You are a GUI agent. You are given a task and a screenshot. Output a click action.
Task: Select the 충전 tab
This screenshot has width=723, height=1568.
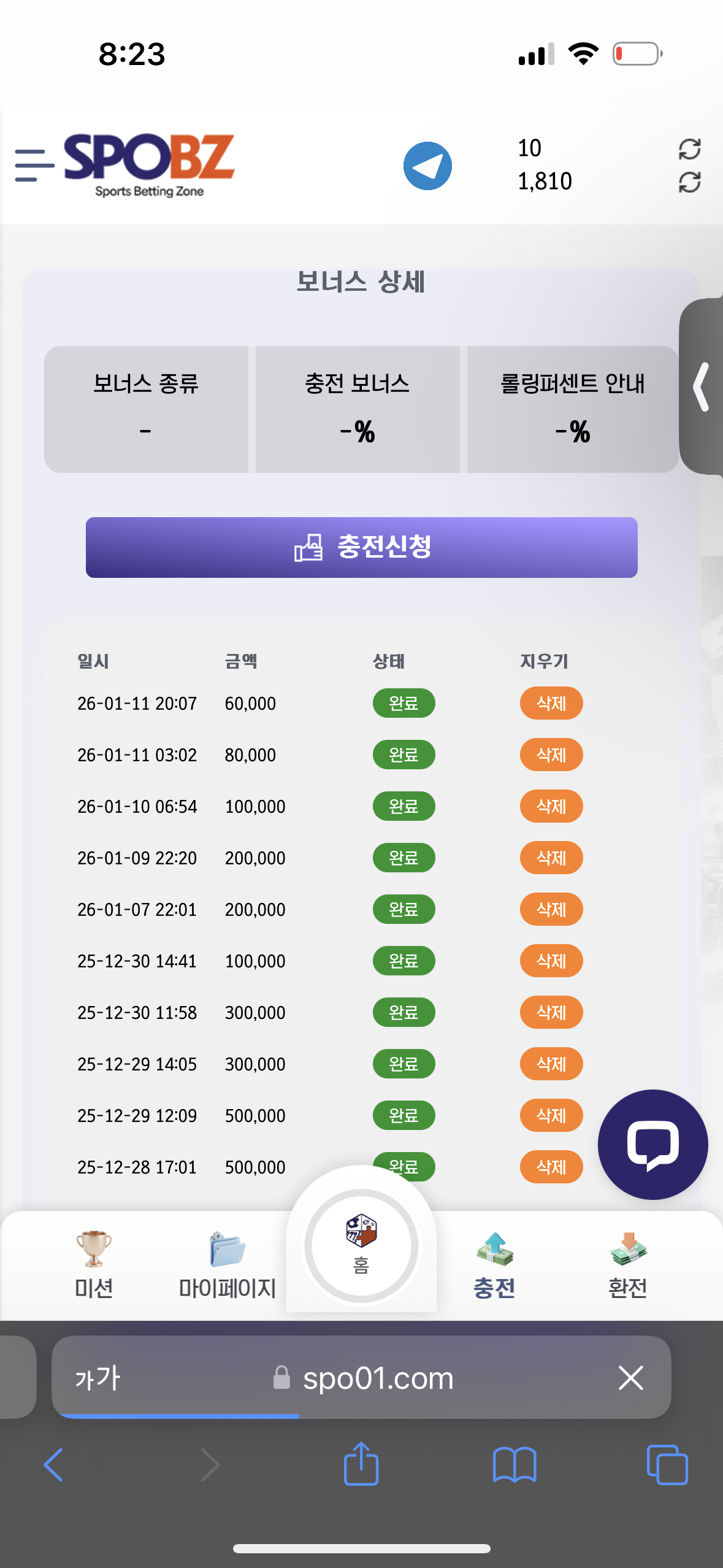point(494,1265)
